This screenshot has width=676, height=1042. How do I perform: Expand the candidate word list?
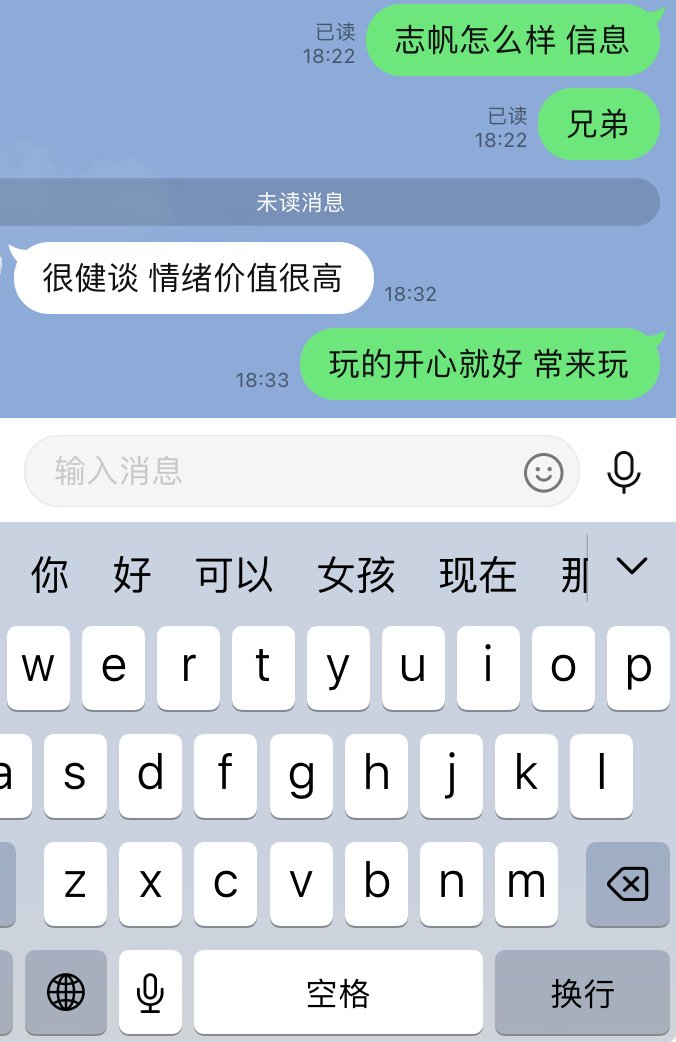click(632, 567)
